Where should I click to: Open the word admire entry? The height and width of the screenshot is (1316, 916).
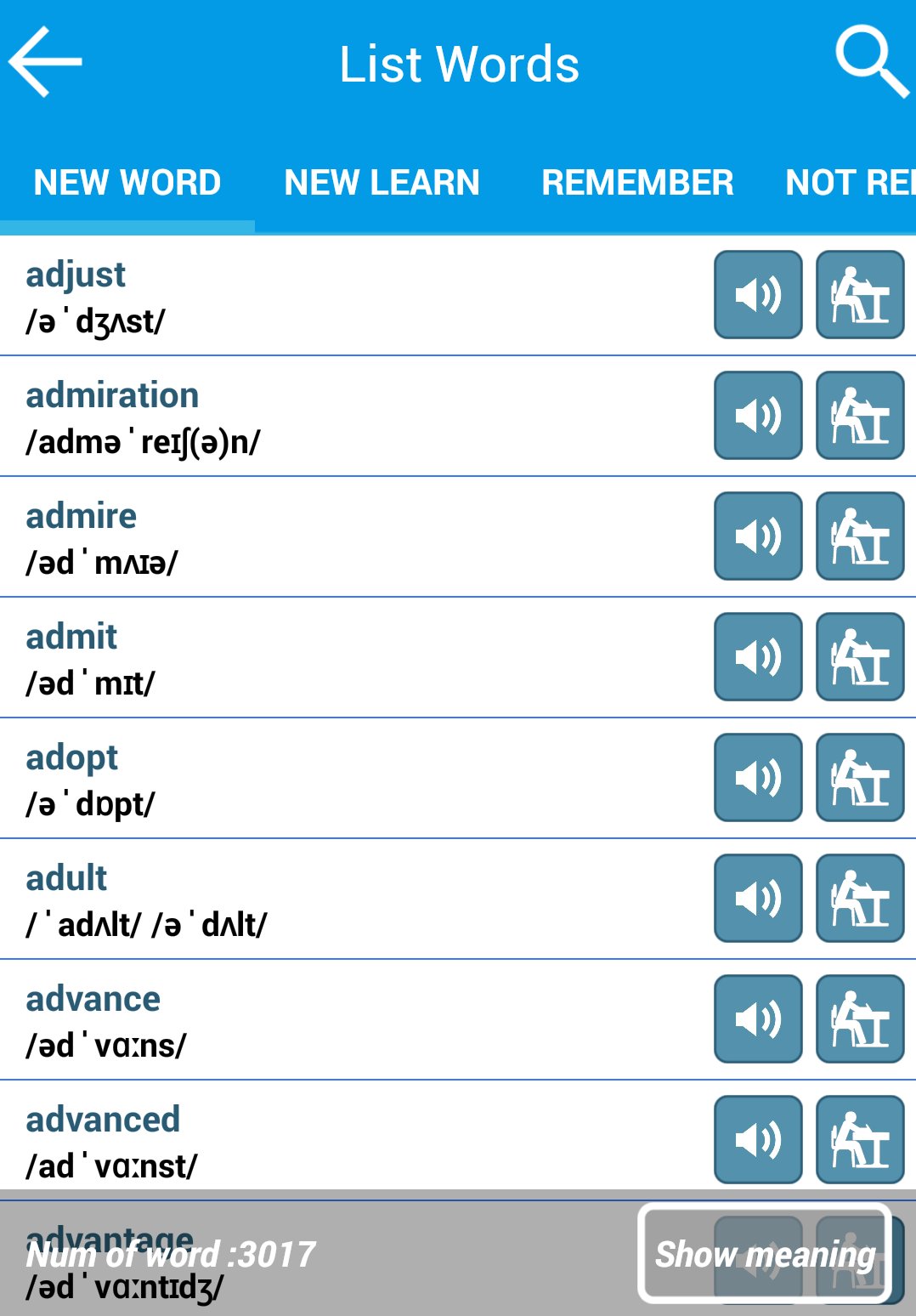click(x=357, y=538)
